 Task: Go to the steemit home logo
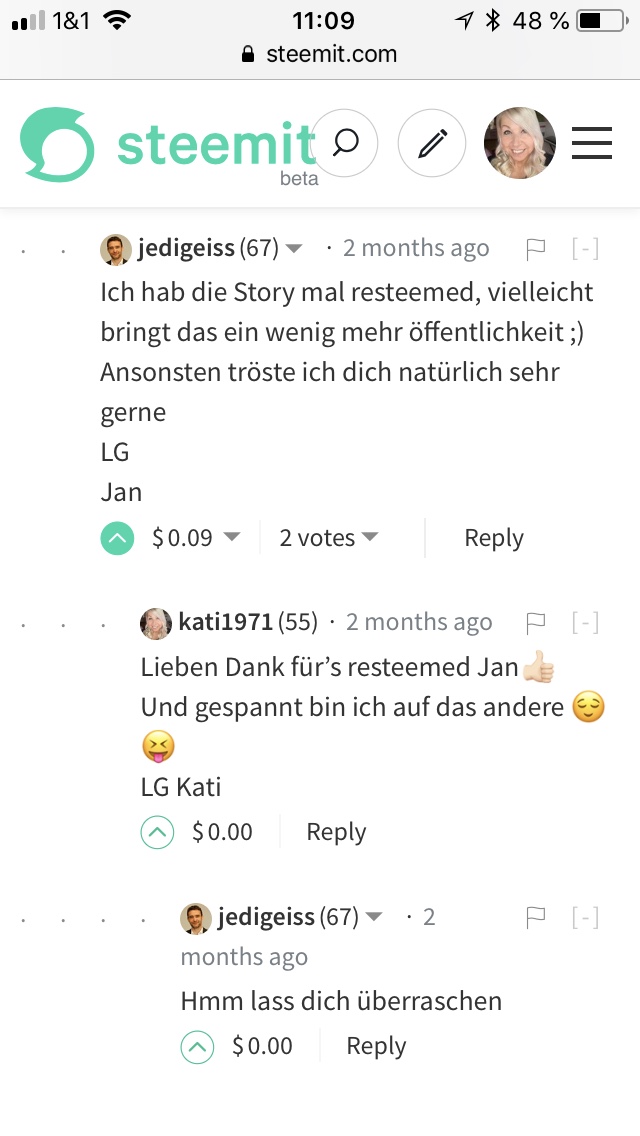165,146
